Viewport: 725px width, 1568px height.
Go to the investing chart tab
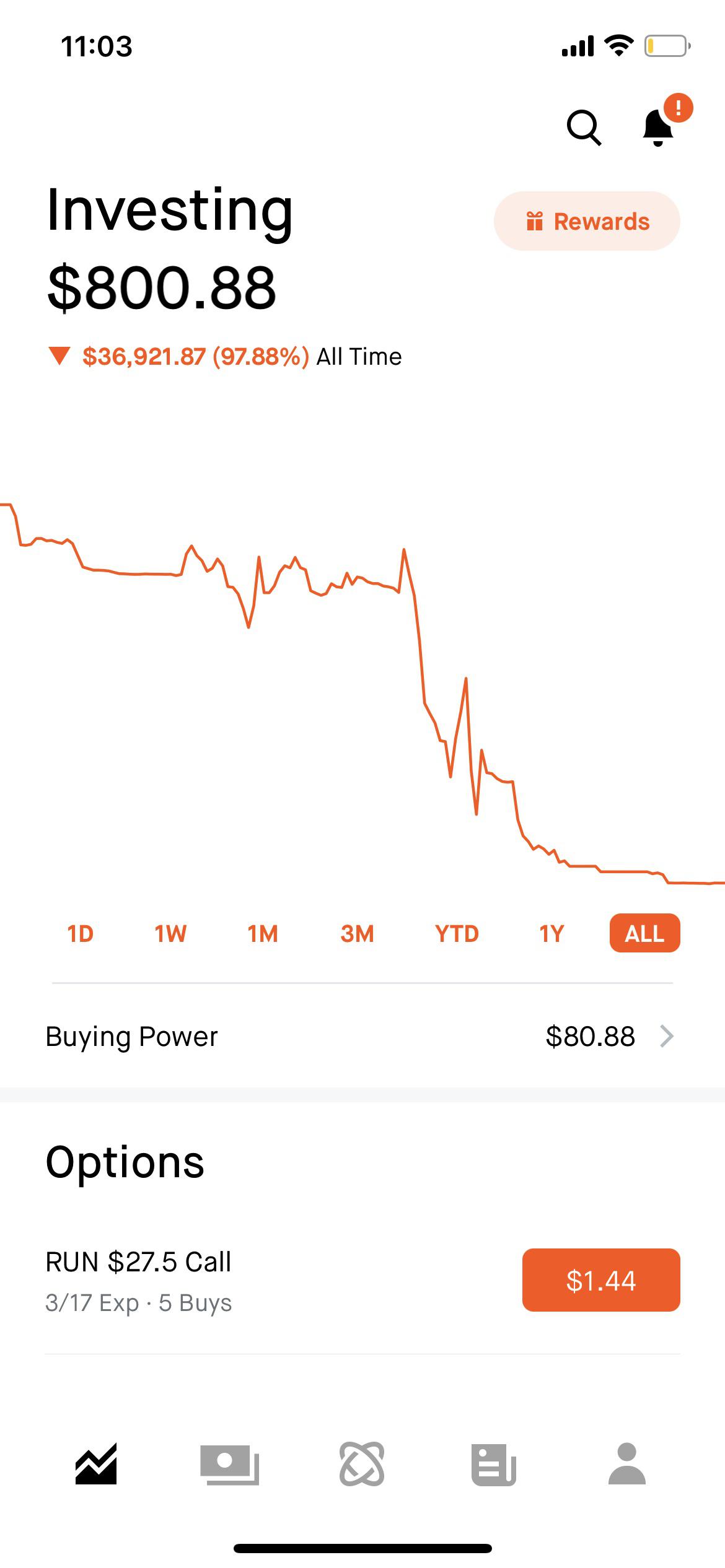click(x=96, y=1464)
